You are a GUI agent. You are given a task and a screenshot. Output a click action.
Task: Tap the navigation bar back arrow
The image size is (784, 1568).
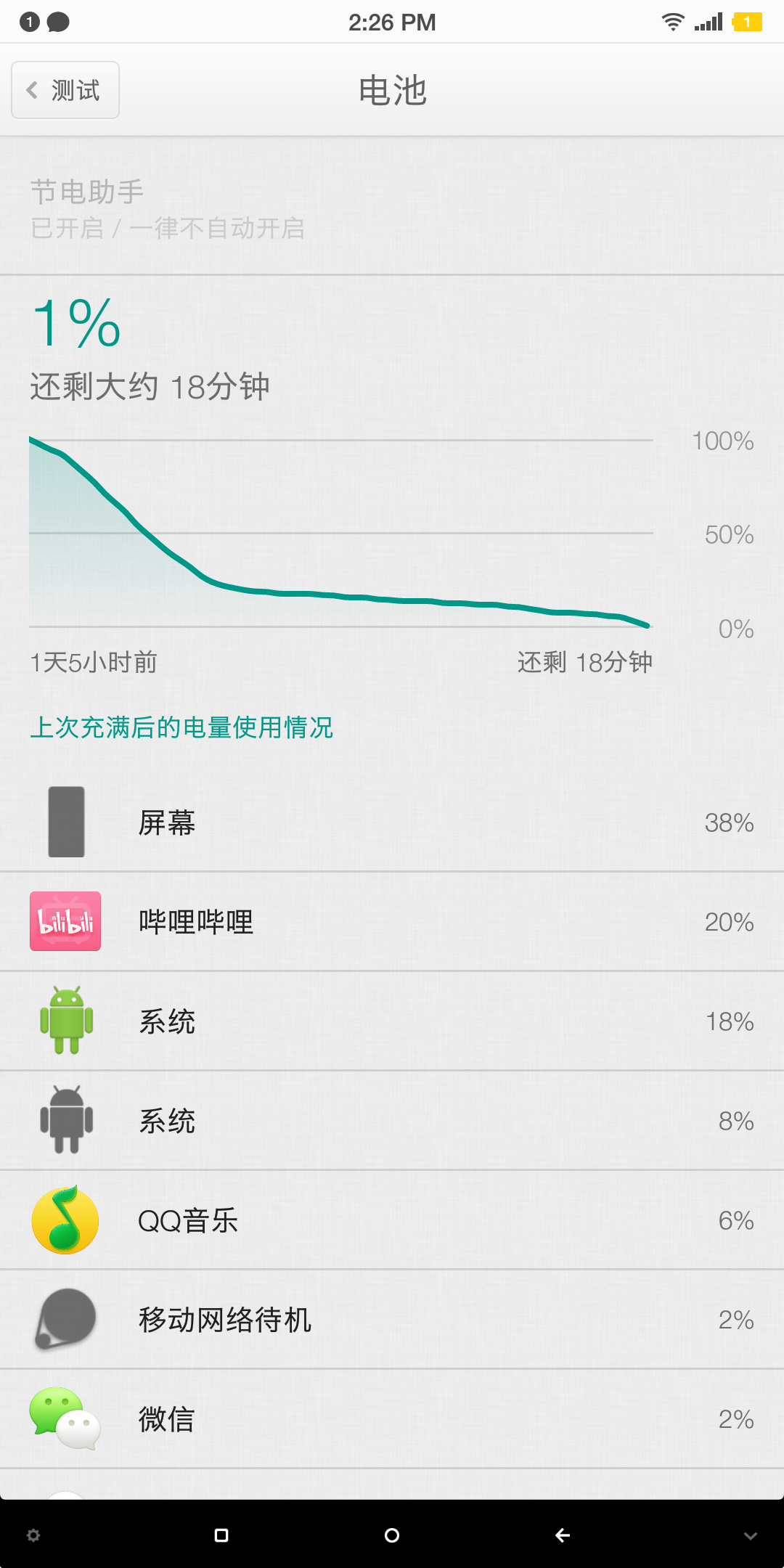[x=563, y=1535]
